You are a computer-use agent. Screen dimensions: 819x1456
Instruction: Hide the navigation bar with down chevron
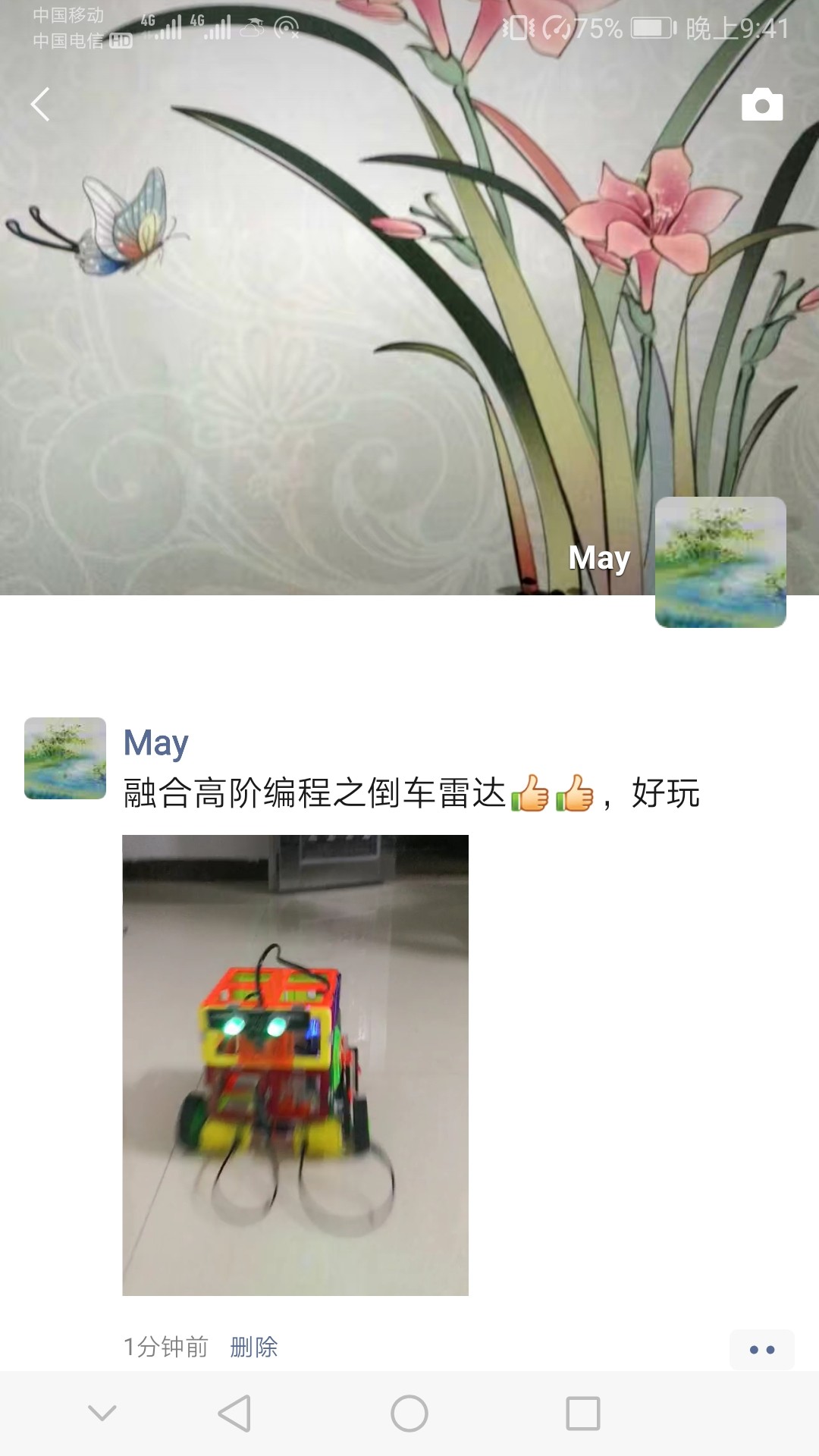coord(102,1414)
